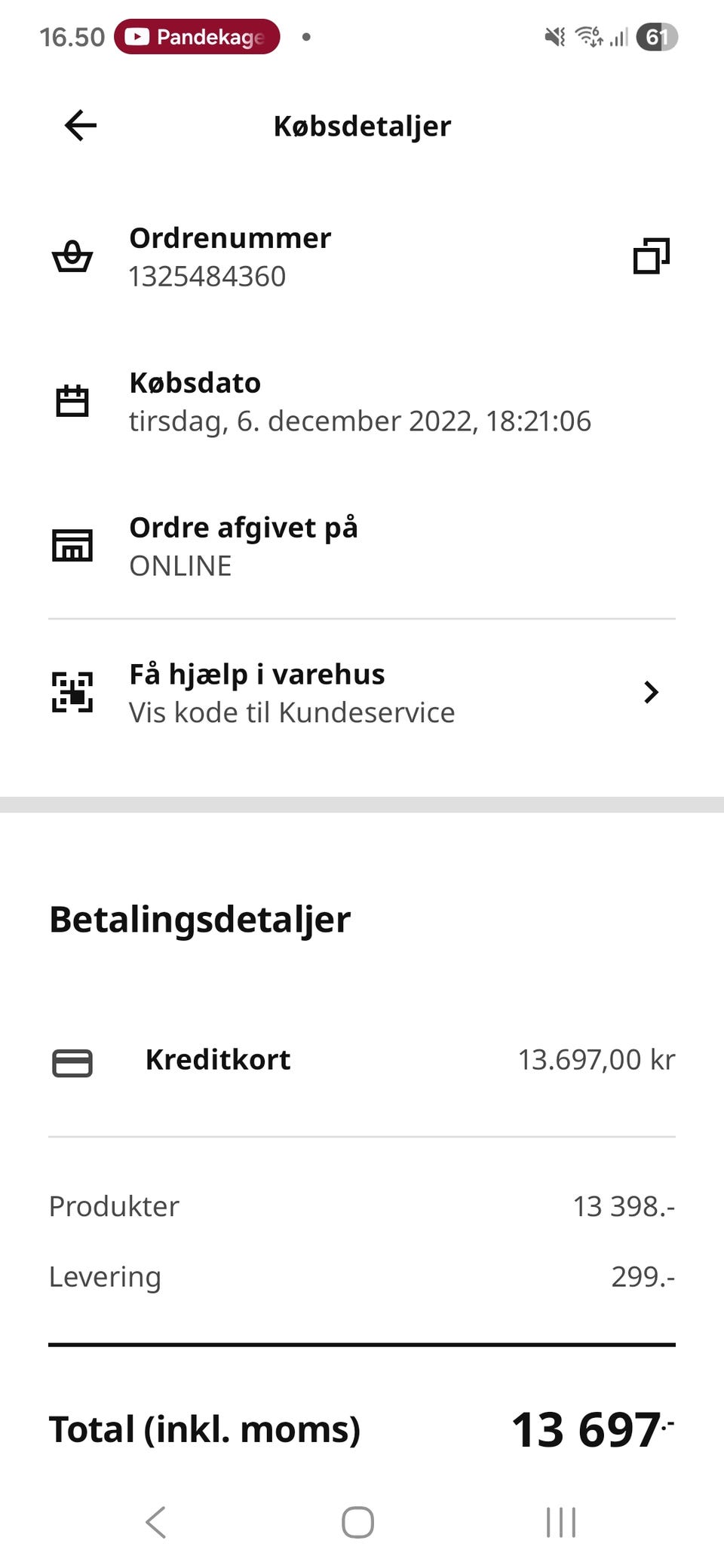This screenshot has height=1568, width=724.
Task: Open the YouTube Pandekage notification pill
Action: click(x=198, y=35)
